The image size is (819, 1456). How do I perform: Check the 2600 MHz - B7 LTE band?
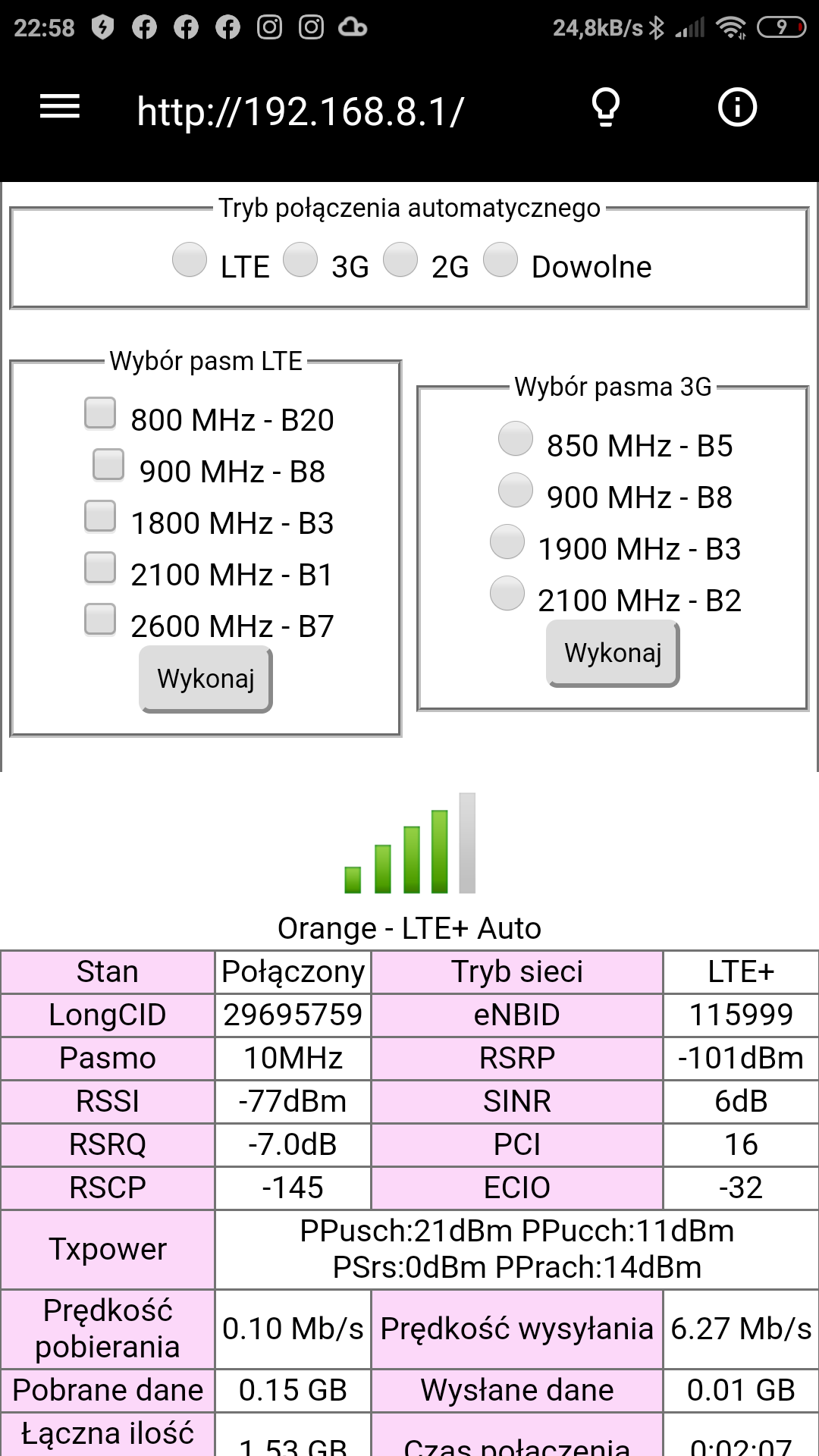click(100, 620)
